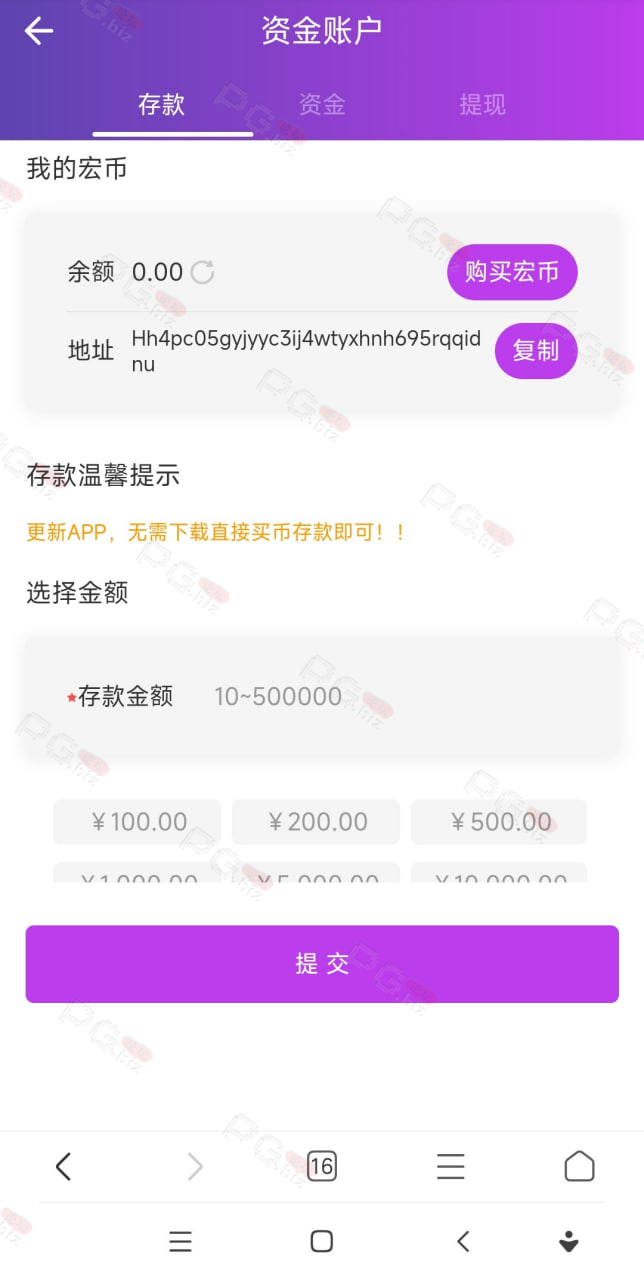Go to the browser home page
This screenshot has height=1280, width=644.
pos(579,1166)
